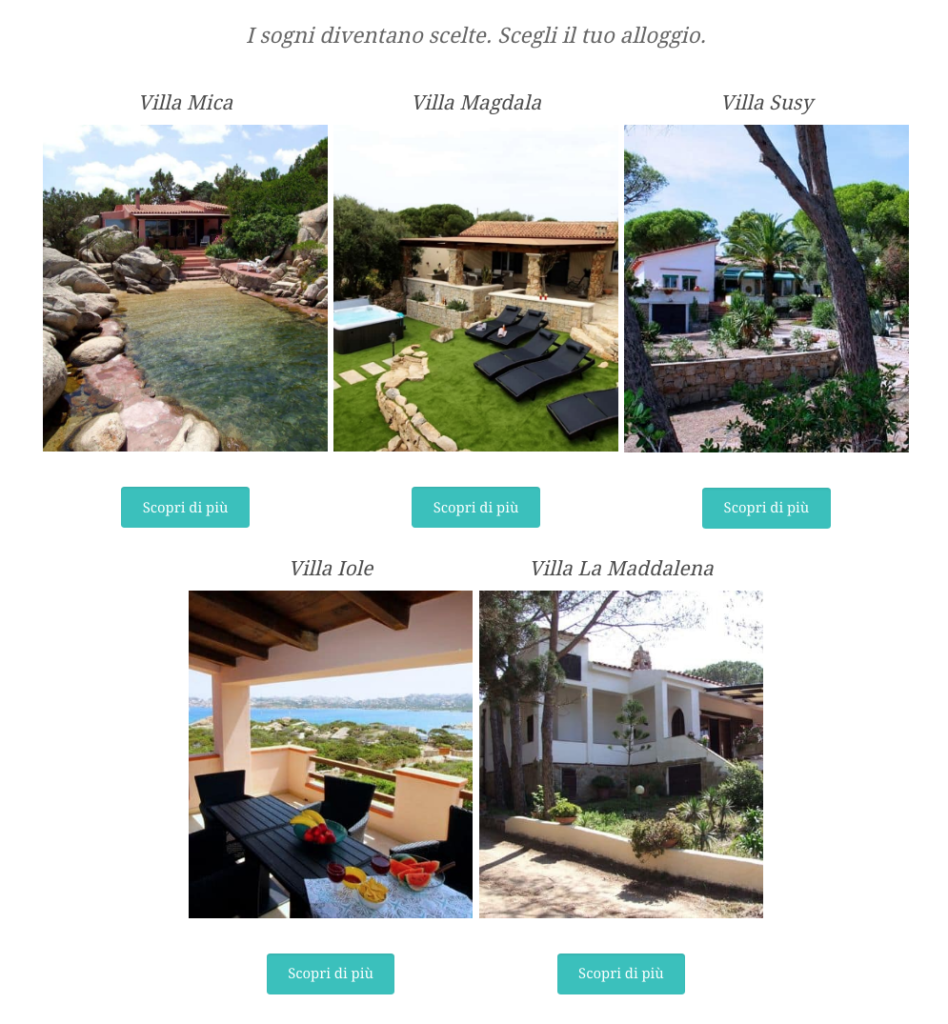Screen dimensions: 948x1024
Task: Open the Villa Mica photo
Action: (185, 288)
